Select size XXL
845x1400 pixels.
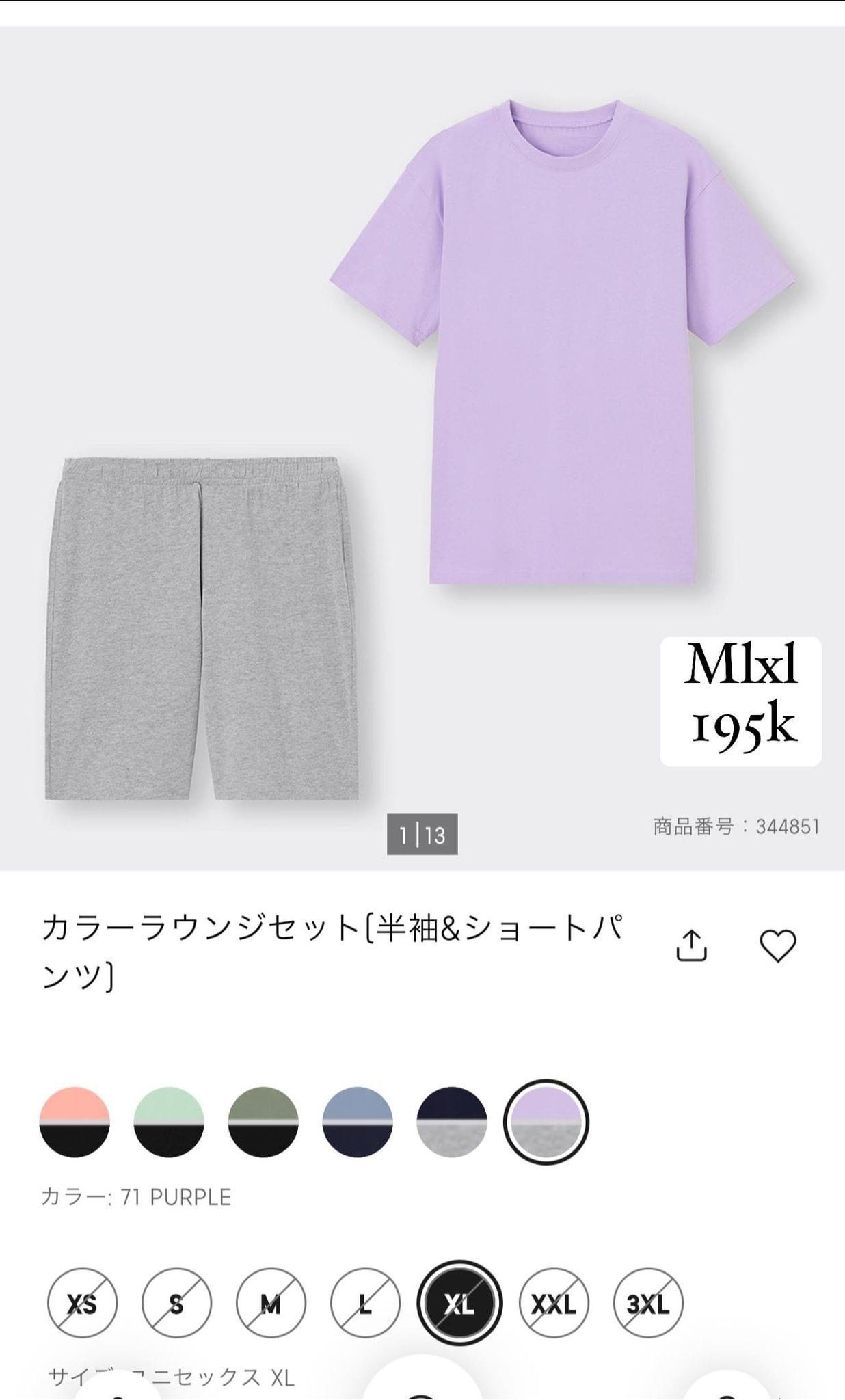coord(554,1303)
